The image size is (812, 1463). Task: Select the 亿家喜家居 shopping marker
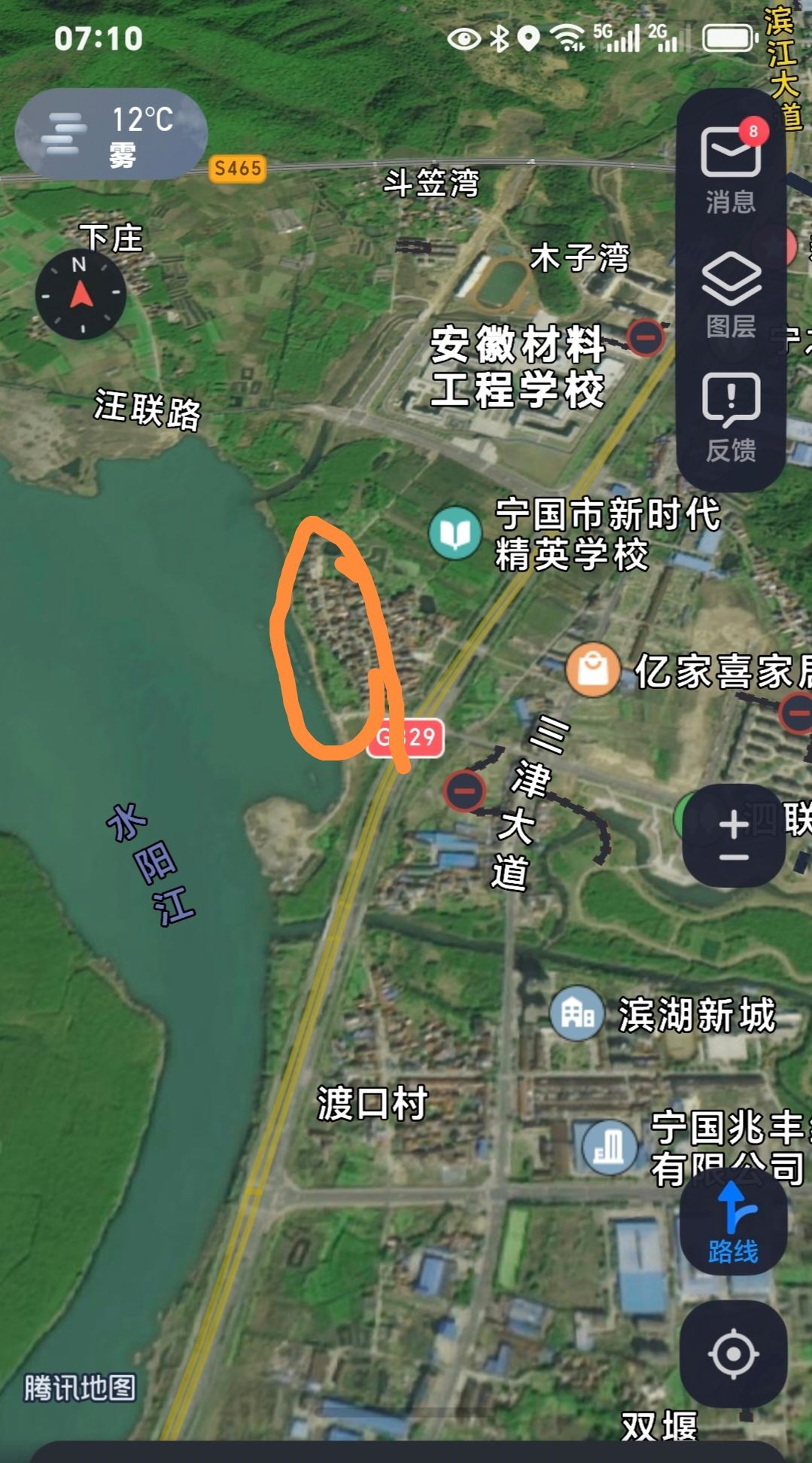(592, 669)
